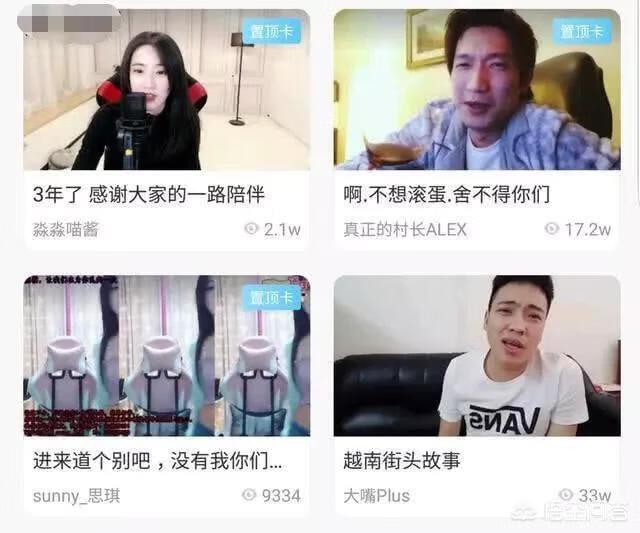
Task: Open sunny_思琪's stream 进来道个别吧
Action: coord(166,357)
